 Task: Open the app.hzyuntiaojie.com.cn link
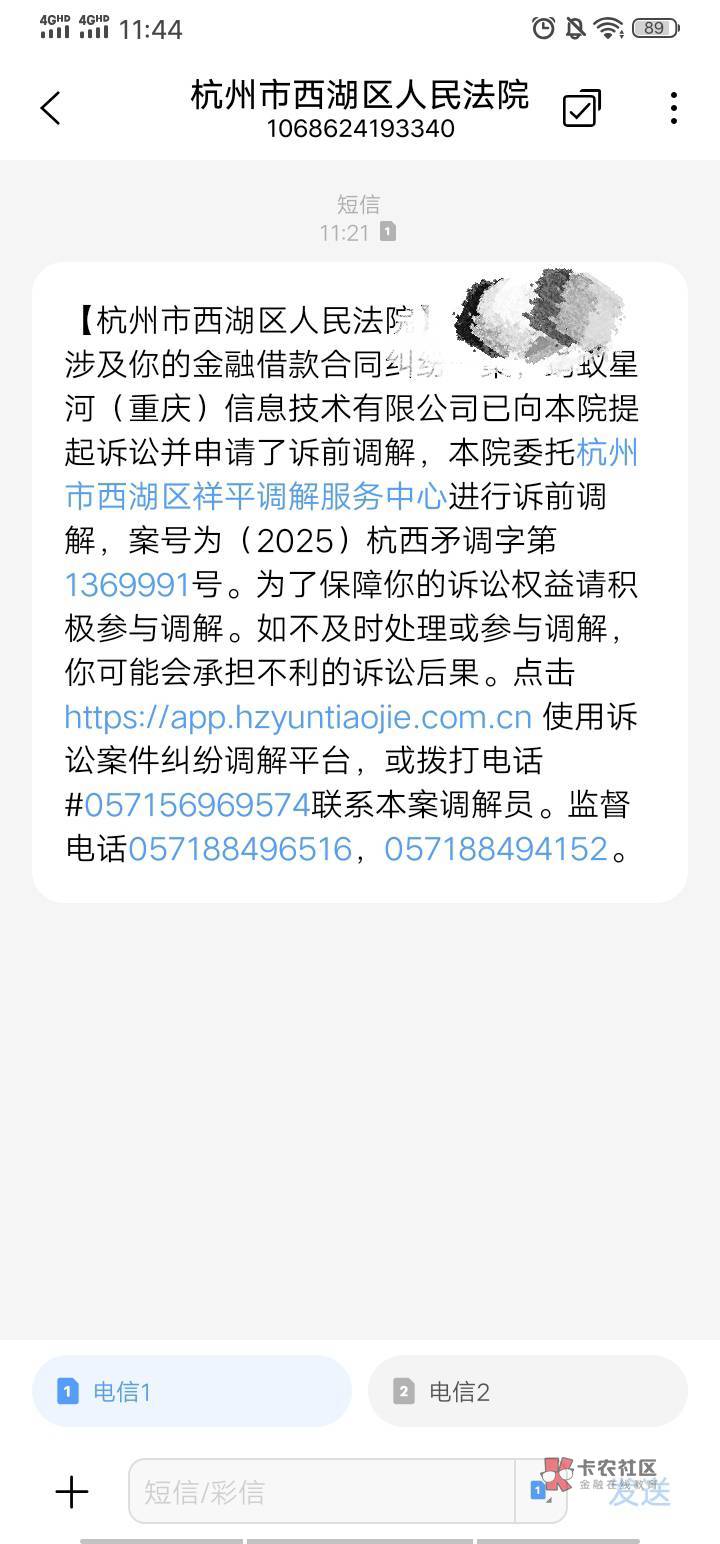coord(298,717)
